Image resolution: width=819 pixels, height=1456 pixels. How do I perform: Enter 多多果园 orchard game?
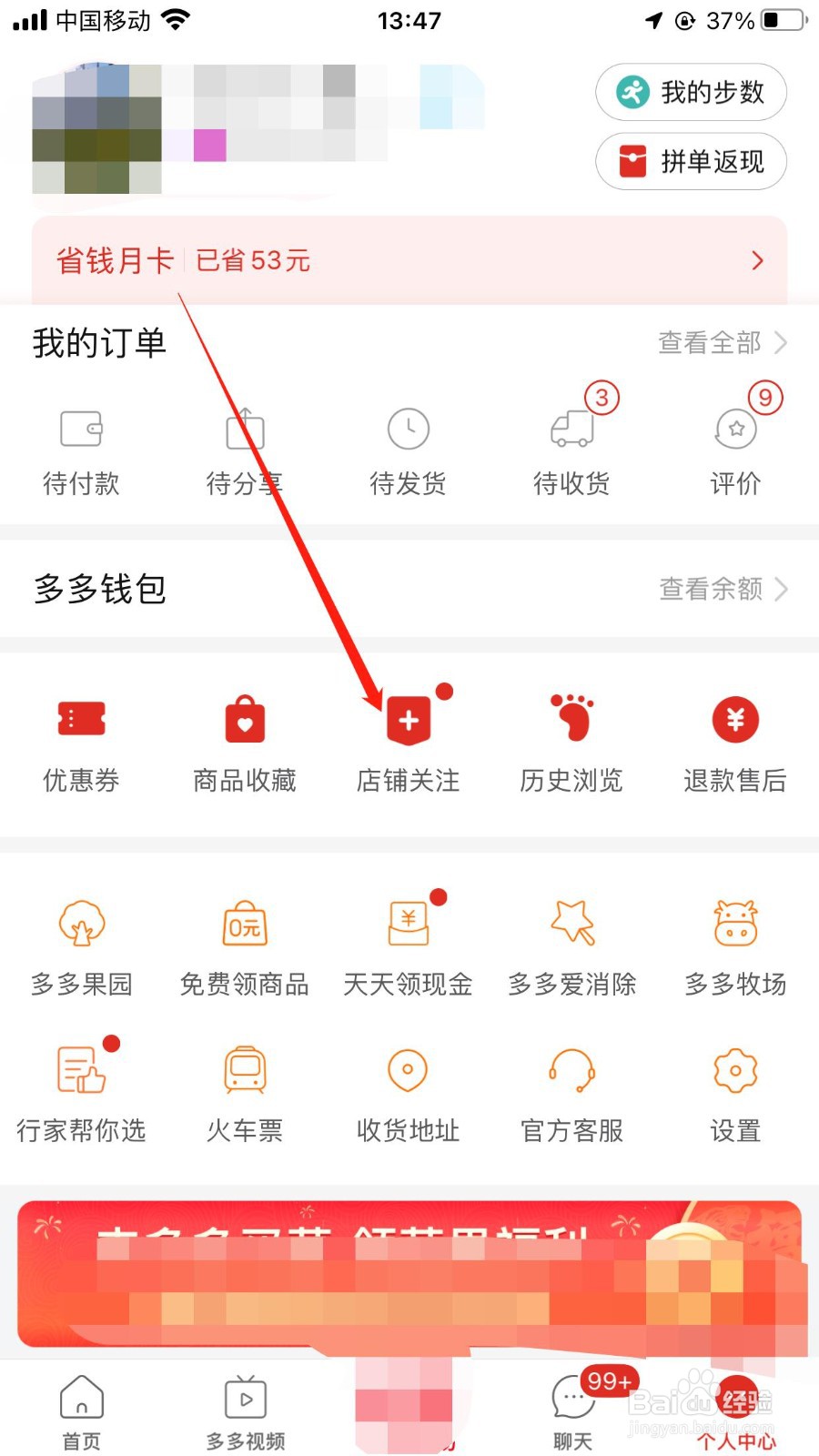pyautogui.click(x=82, y=946)
